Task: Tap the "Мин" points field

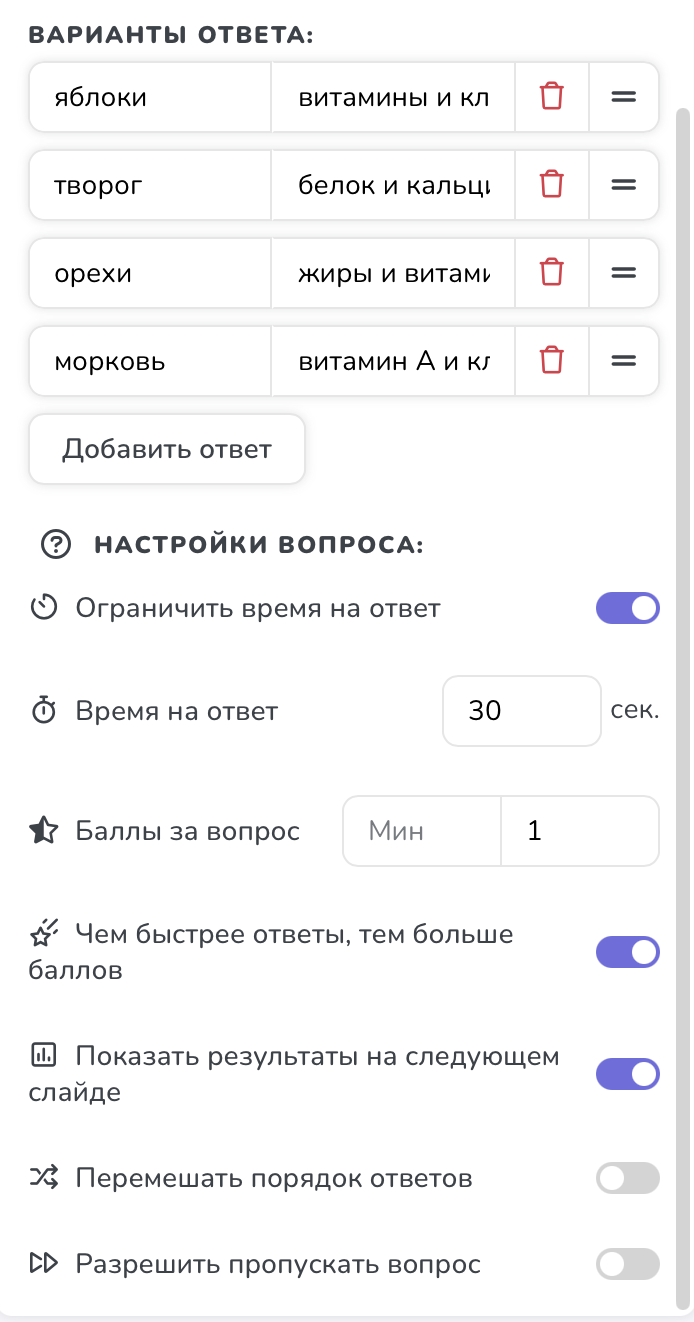Action: pos(421,830)
